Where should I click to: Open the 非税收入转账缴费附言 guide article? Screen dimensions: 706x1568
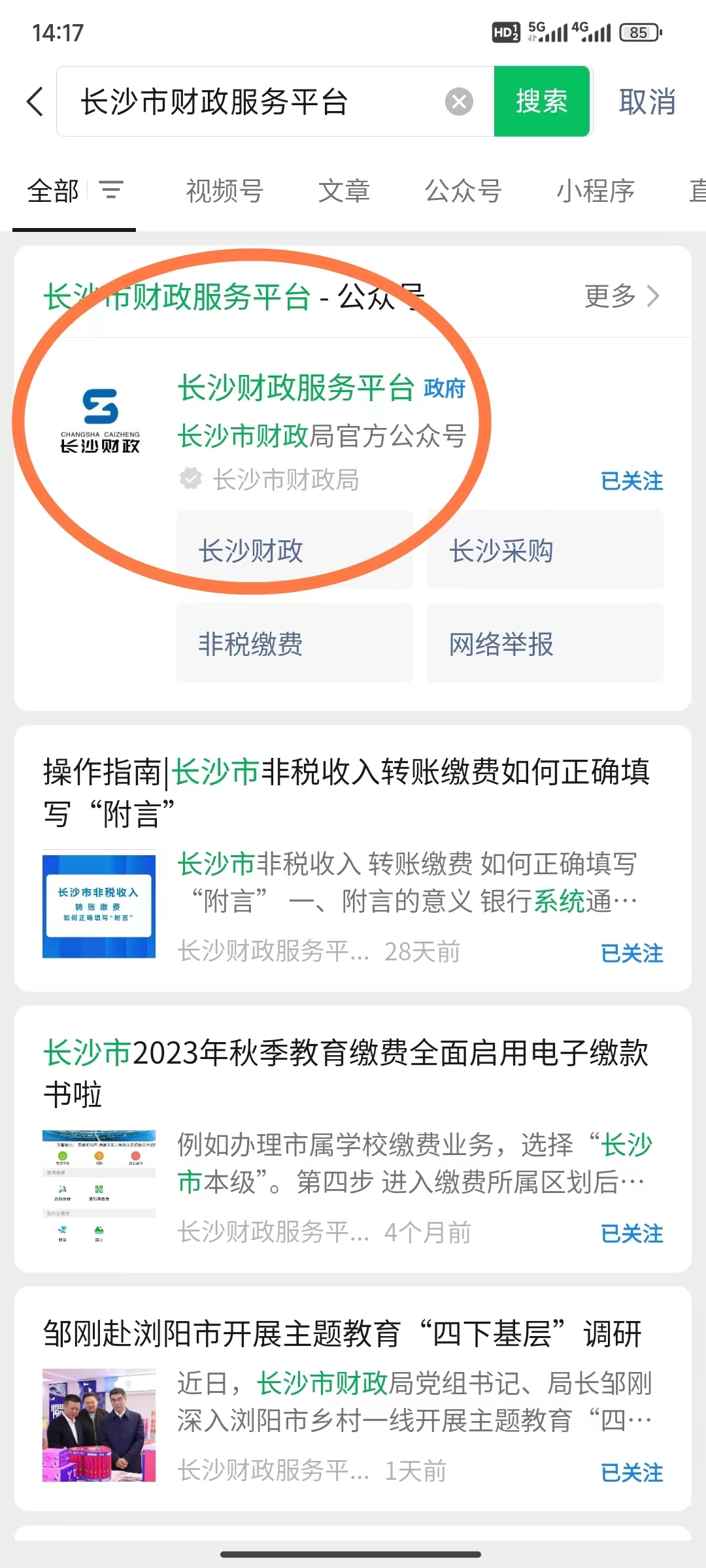pos(346,792)
